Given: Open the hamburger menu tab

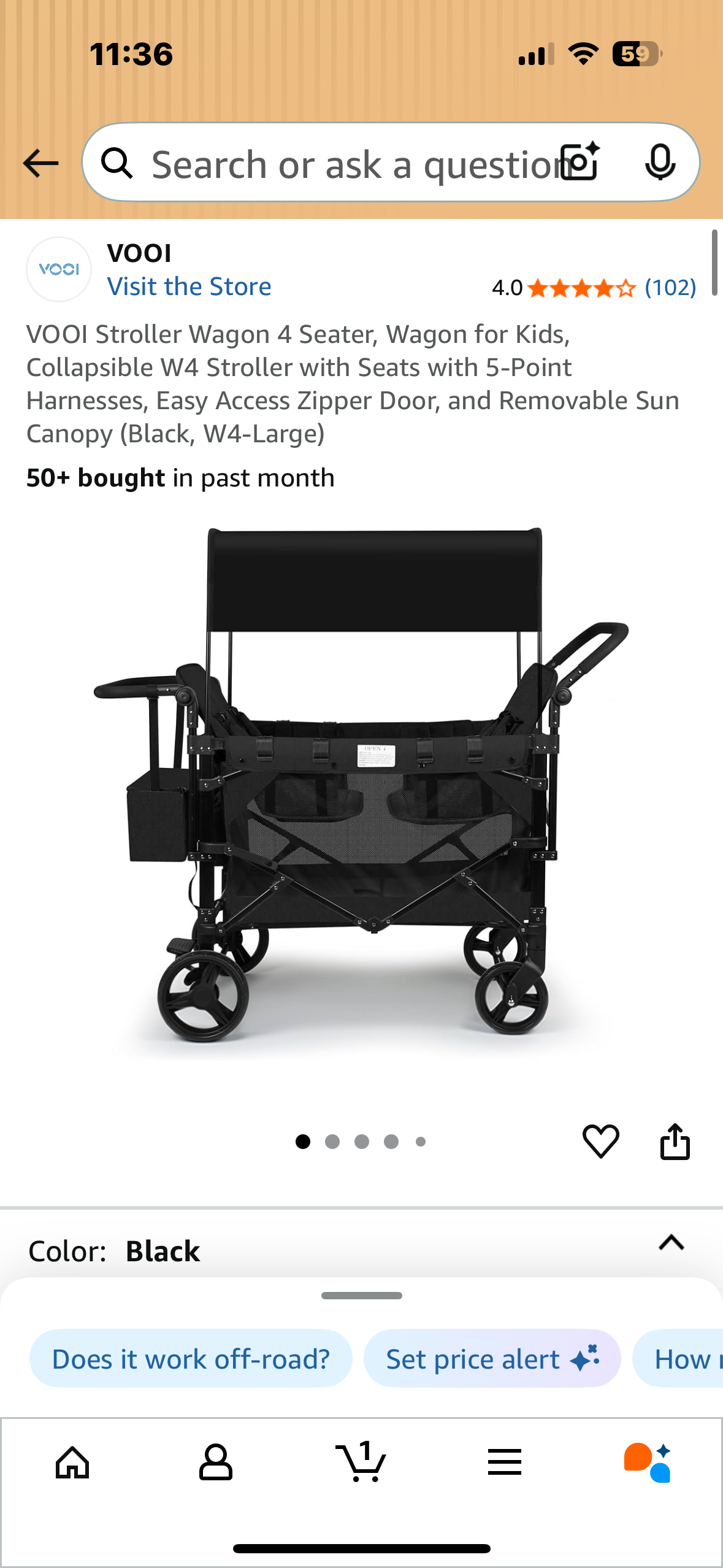Looking at the screenshot, I should tap(505, 1462).
